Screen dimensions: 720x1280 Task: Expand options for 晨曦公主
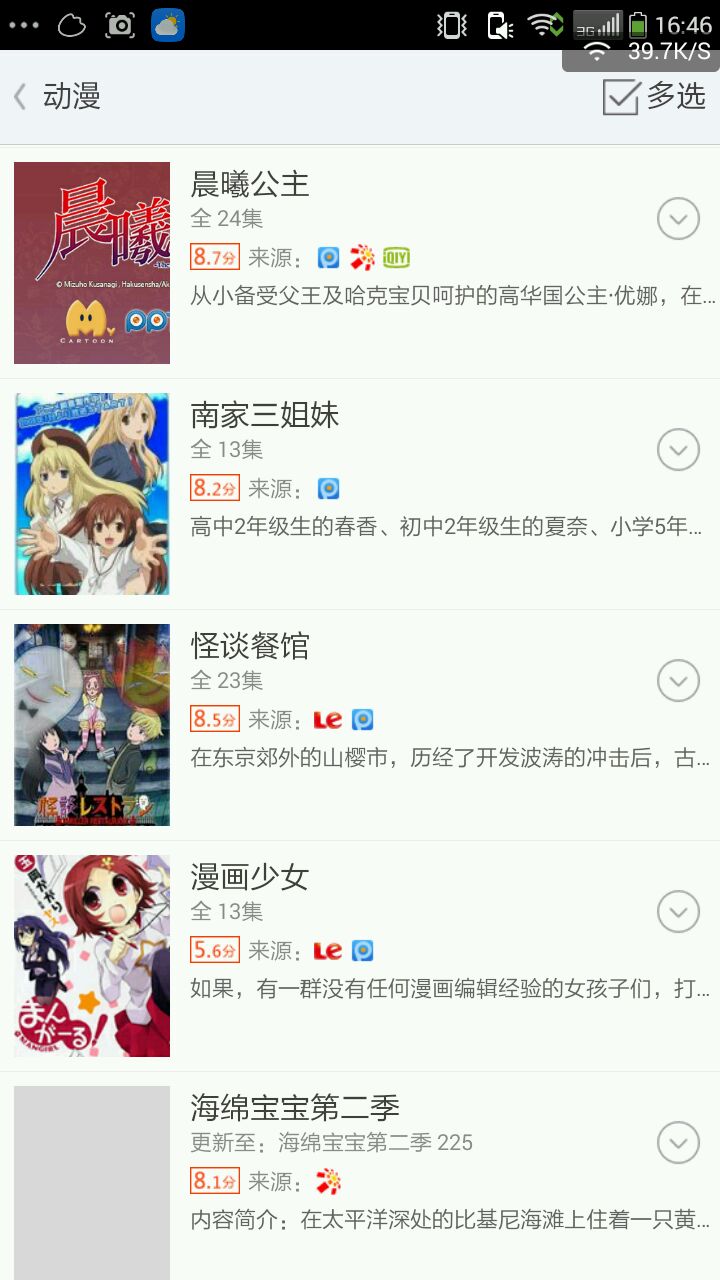[x=678, y=219]
